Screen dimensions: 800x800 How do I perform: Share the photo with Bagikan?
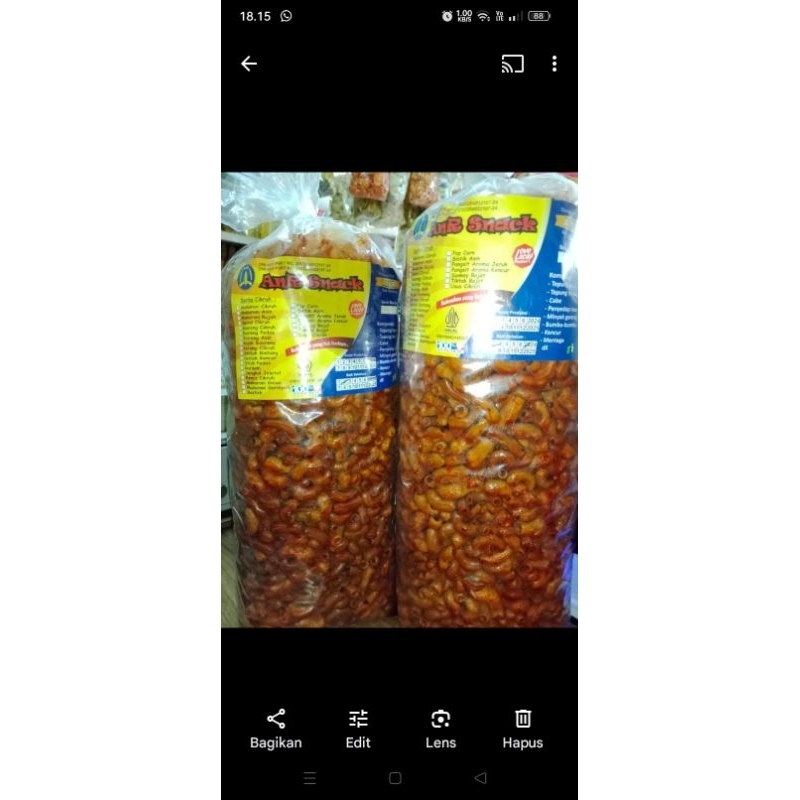click(x=276, y=727)
